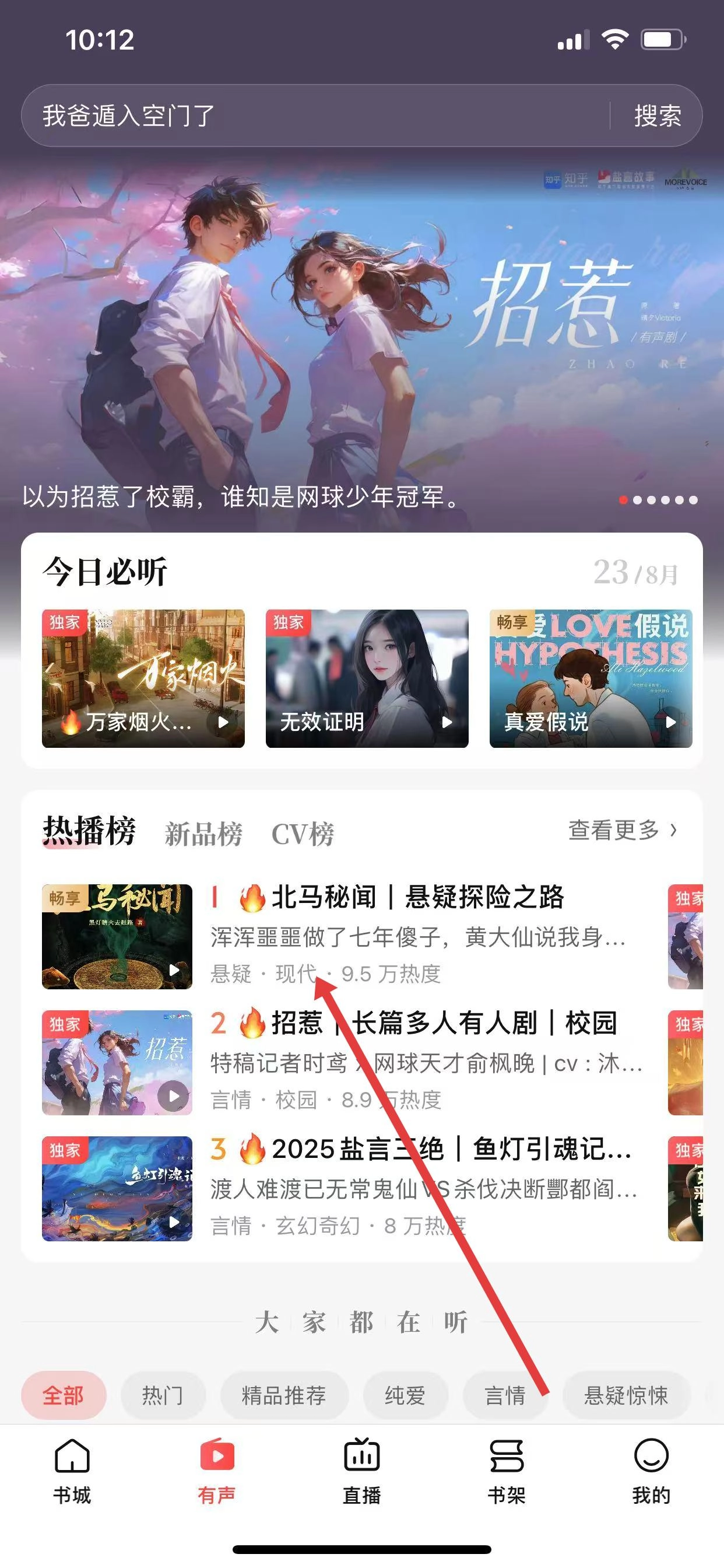Select the 精品推荐 filter chip
Screen dimensions: 724x1568
coord(284,1395)
